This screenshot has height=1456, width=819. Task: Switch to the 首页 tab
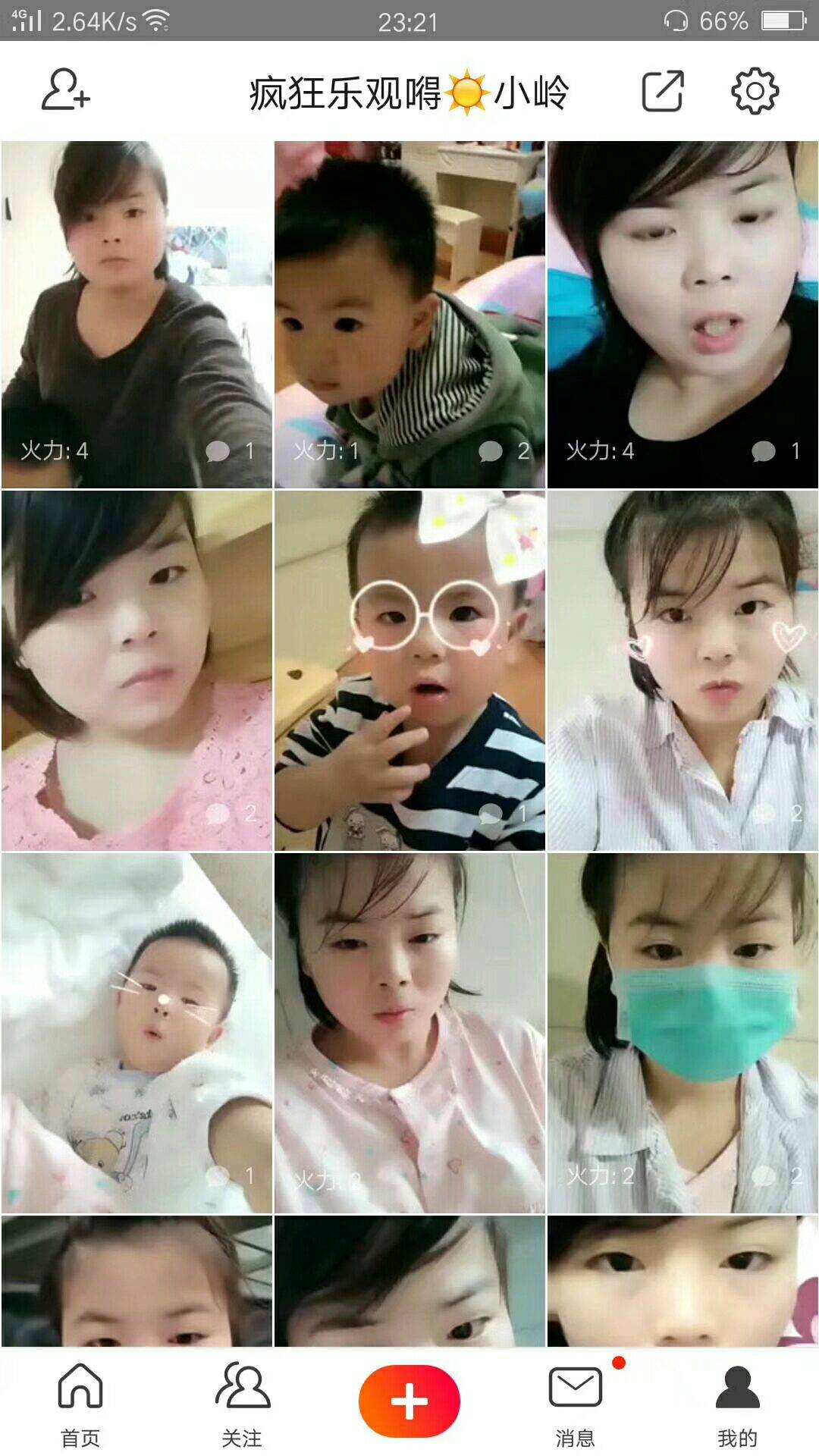pyautogui.click(x=80, y=1403)
